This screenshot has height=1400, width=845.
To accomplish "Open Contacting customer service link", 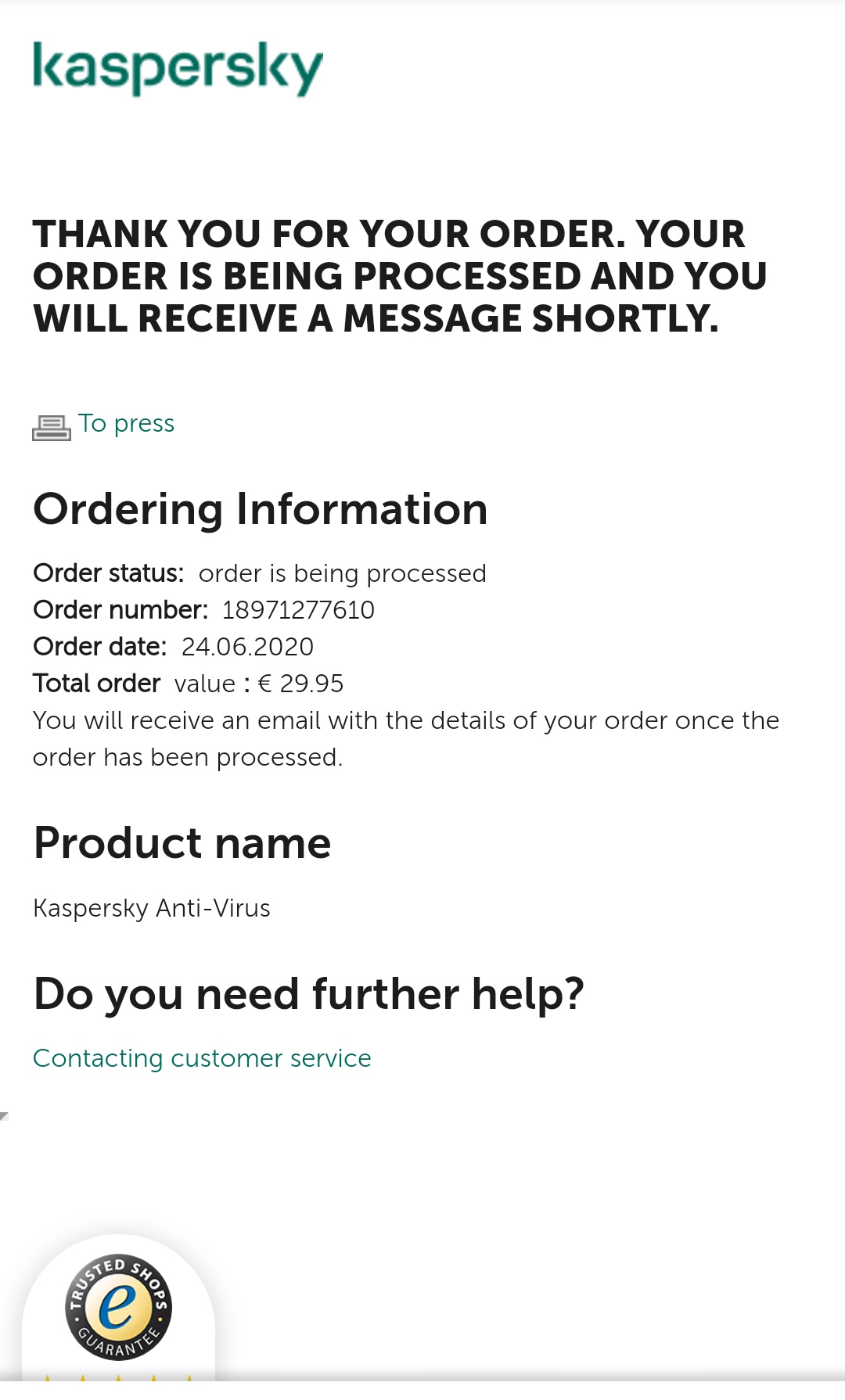I will pyautogui.click(x=202, y=1058).
